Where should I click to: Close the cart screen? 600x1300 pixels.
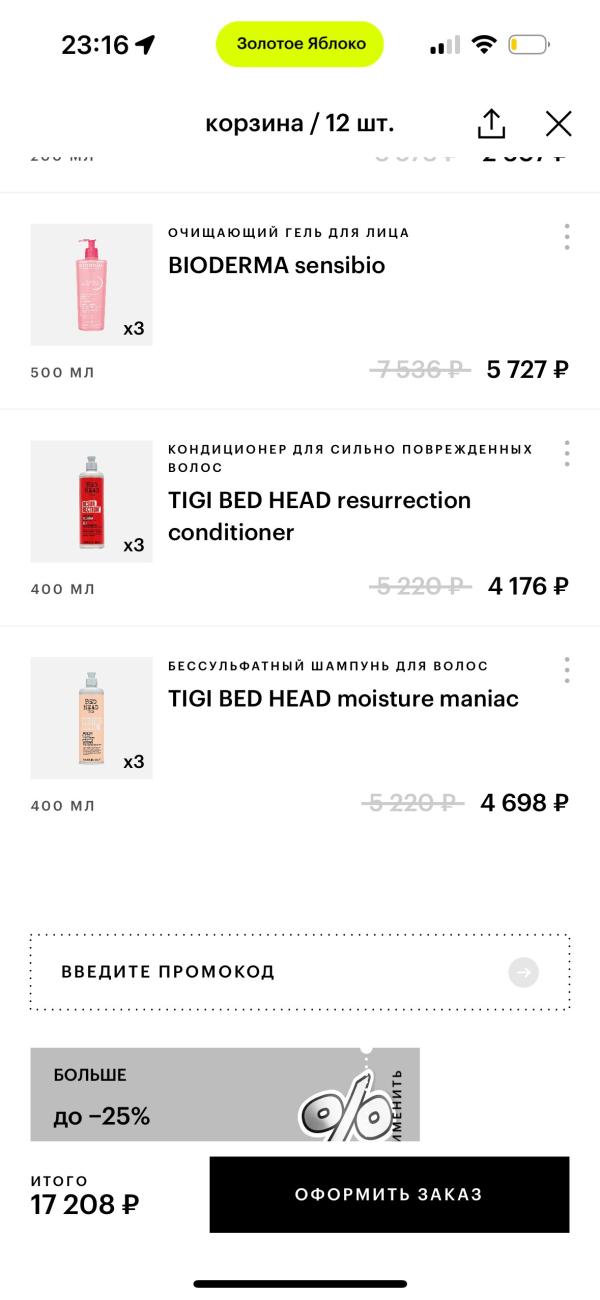pos(558,124)
